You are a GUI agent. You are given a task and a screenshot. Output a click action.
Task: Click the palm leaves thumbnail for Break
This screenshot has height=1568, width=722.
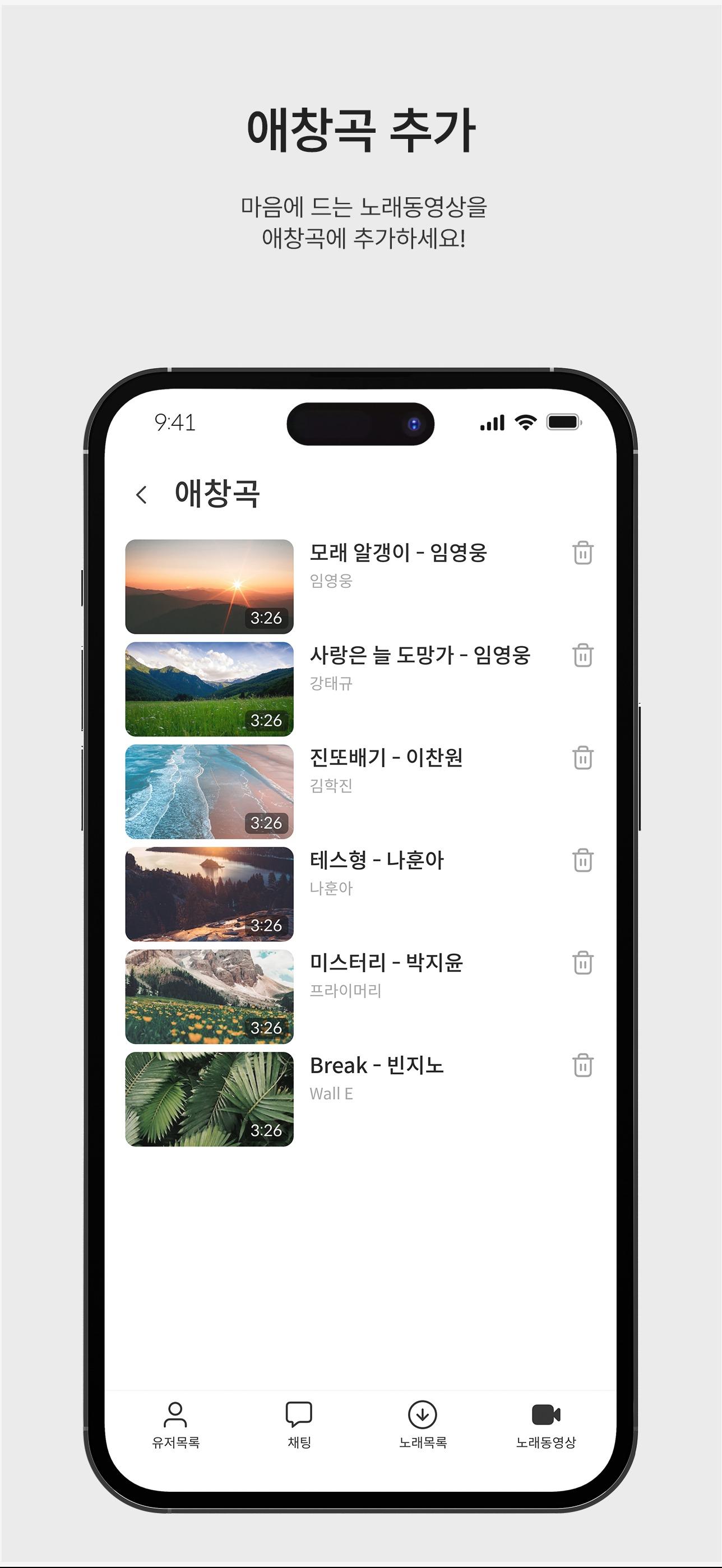(x=210, y=1097)
